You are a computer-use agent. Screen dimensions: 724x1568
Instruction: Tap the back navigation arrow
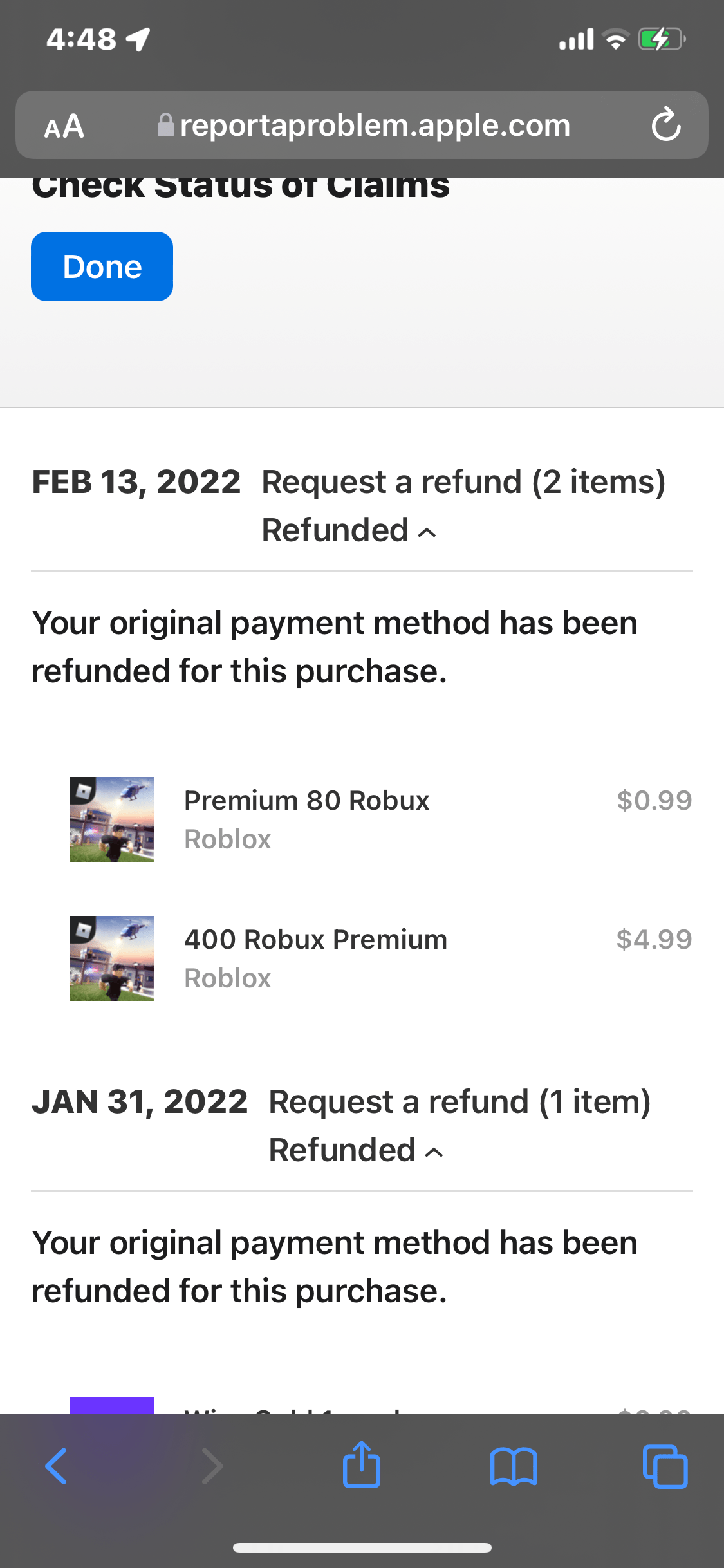tap(55, 1466)
